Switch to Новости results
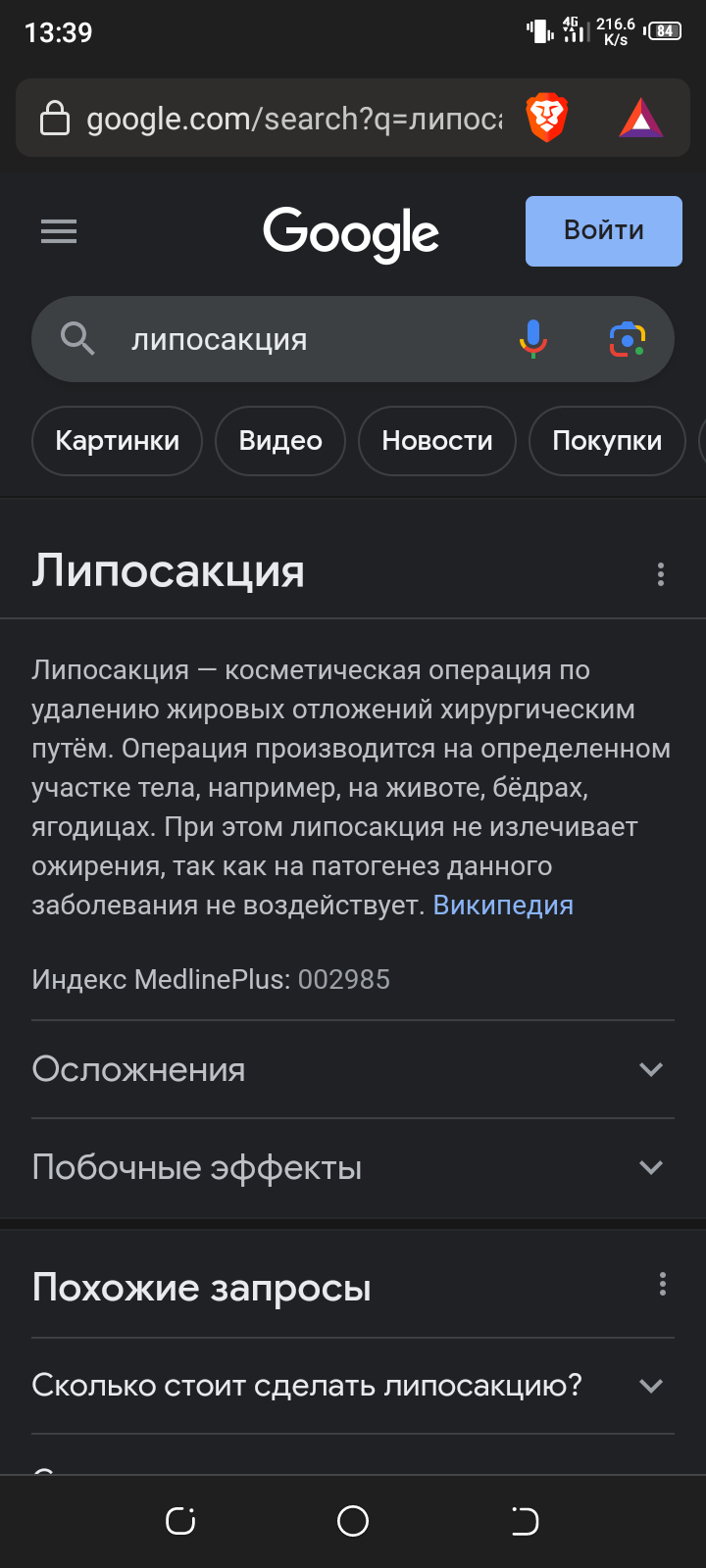Viewport: 706px width, 1568px height. coord(437,441)
